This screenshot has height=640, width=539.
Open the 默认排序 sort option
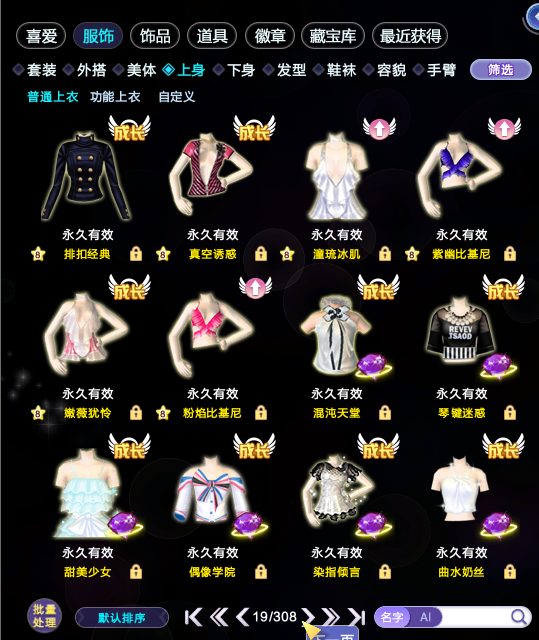click(122, 618)
